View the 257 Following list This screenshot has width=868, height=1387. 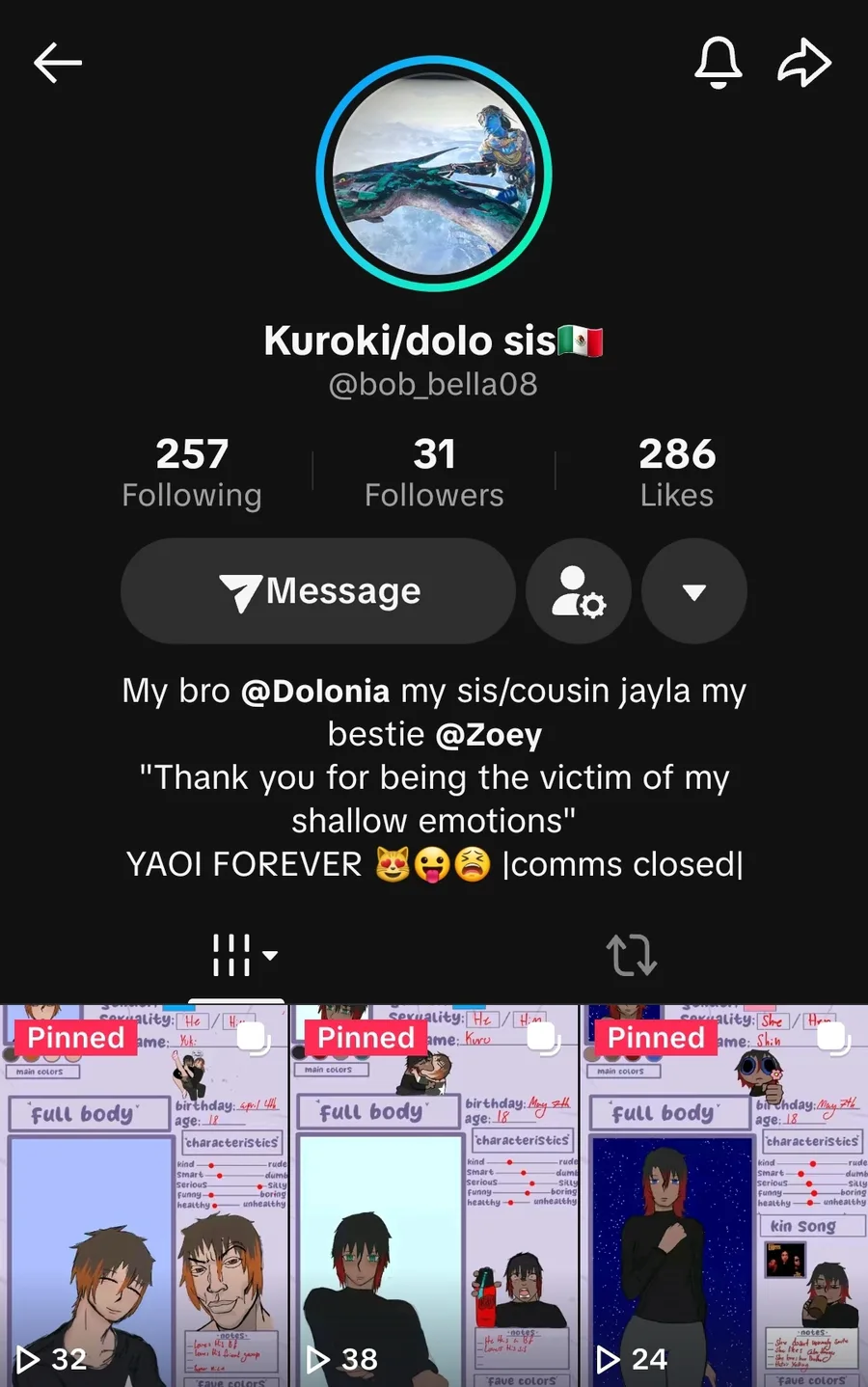pyautogui.click(x=192, y=473)
